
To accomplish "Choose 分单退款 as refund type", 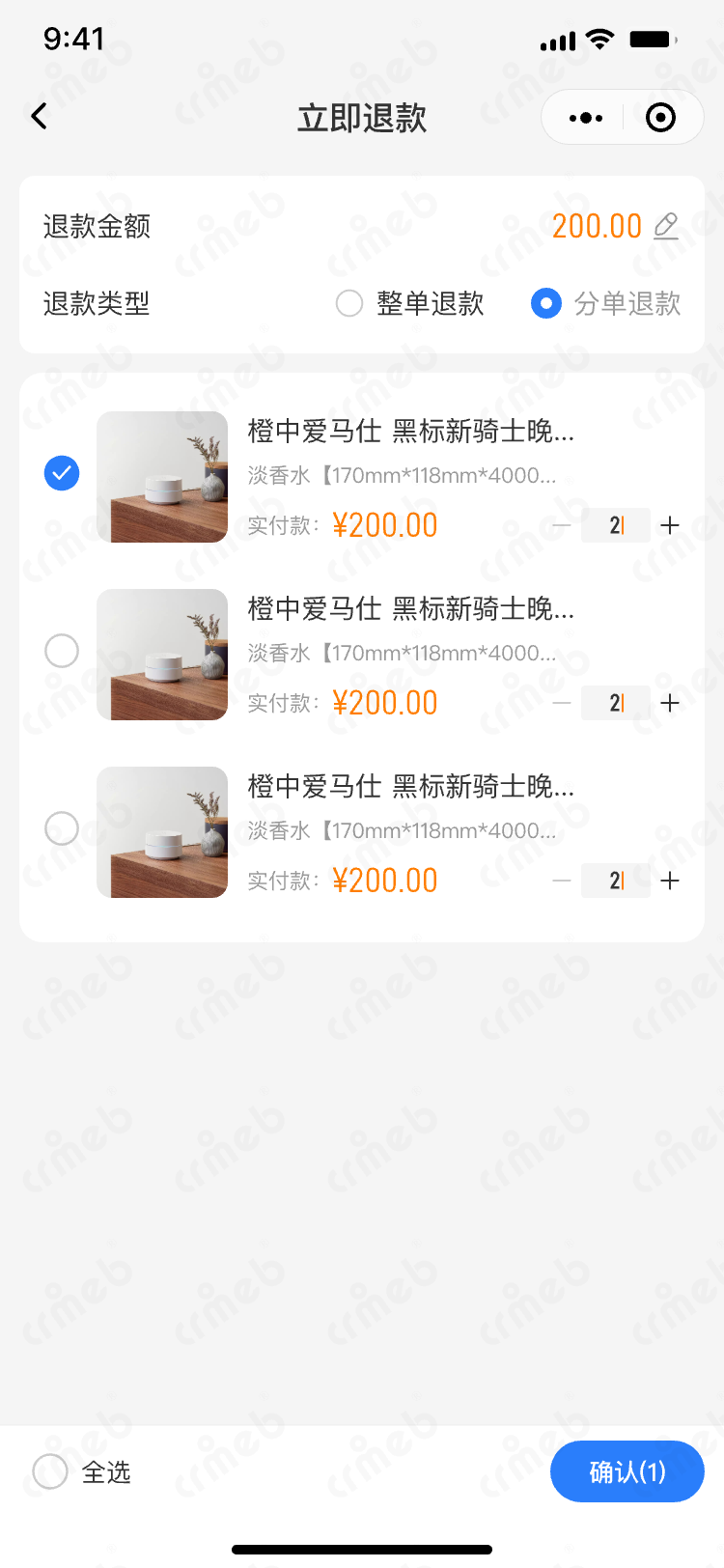I will 546,303.
